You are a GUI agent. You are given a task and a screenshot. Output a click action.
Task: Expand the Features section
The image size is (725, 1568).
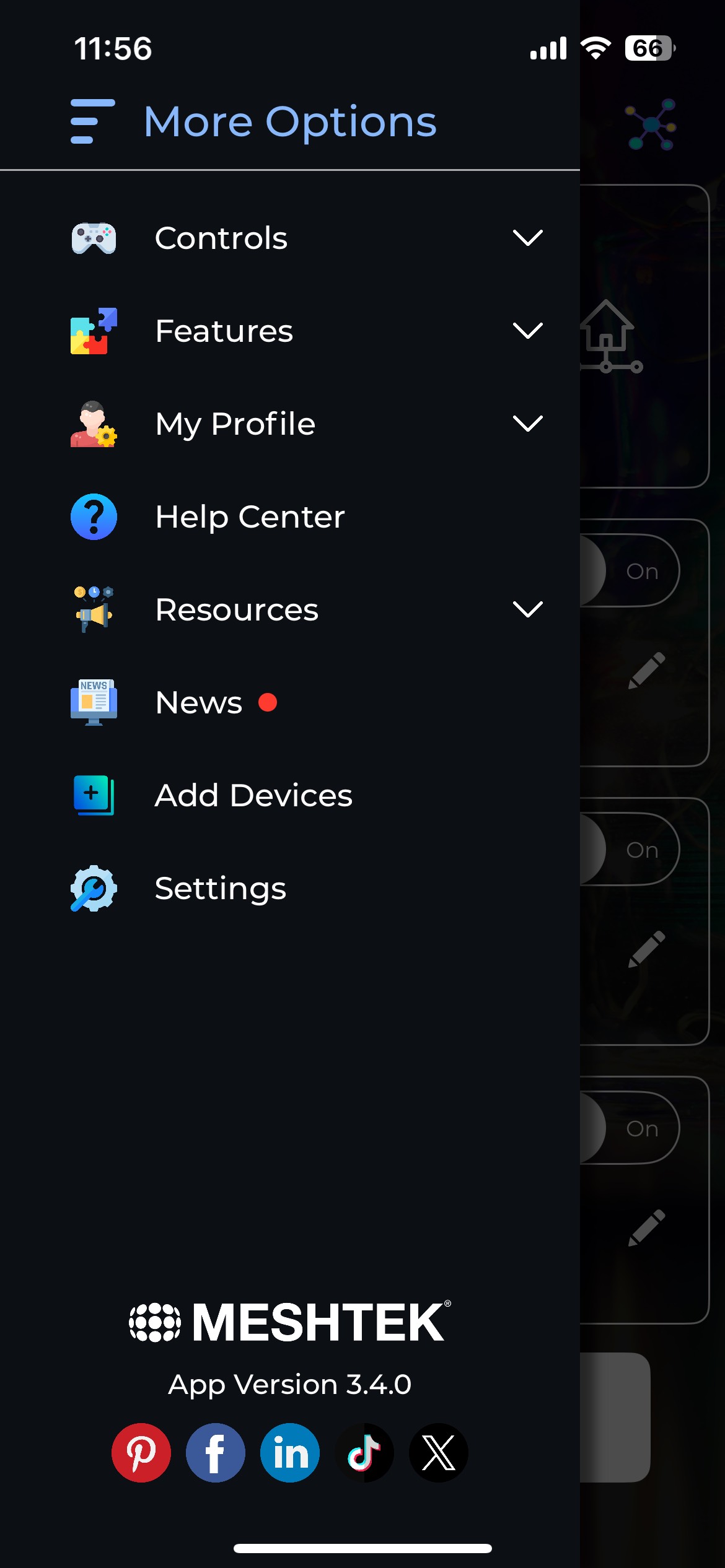(x=527, y=331)
